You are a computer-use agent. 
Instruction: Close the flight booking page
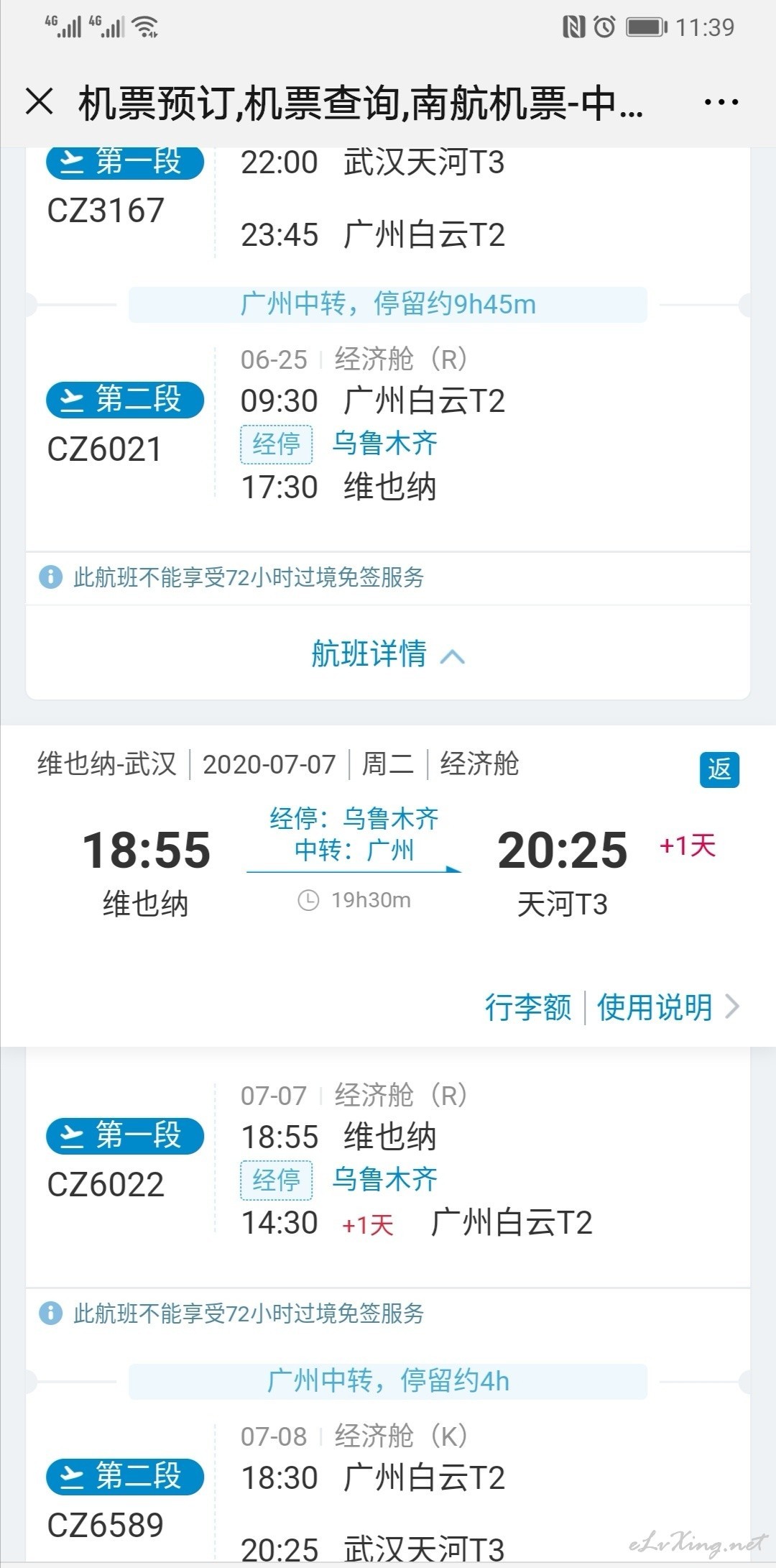tap(40, 101)
